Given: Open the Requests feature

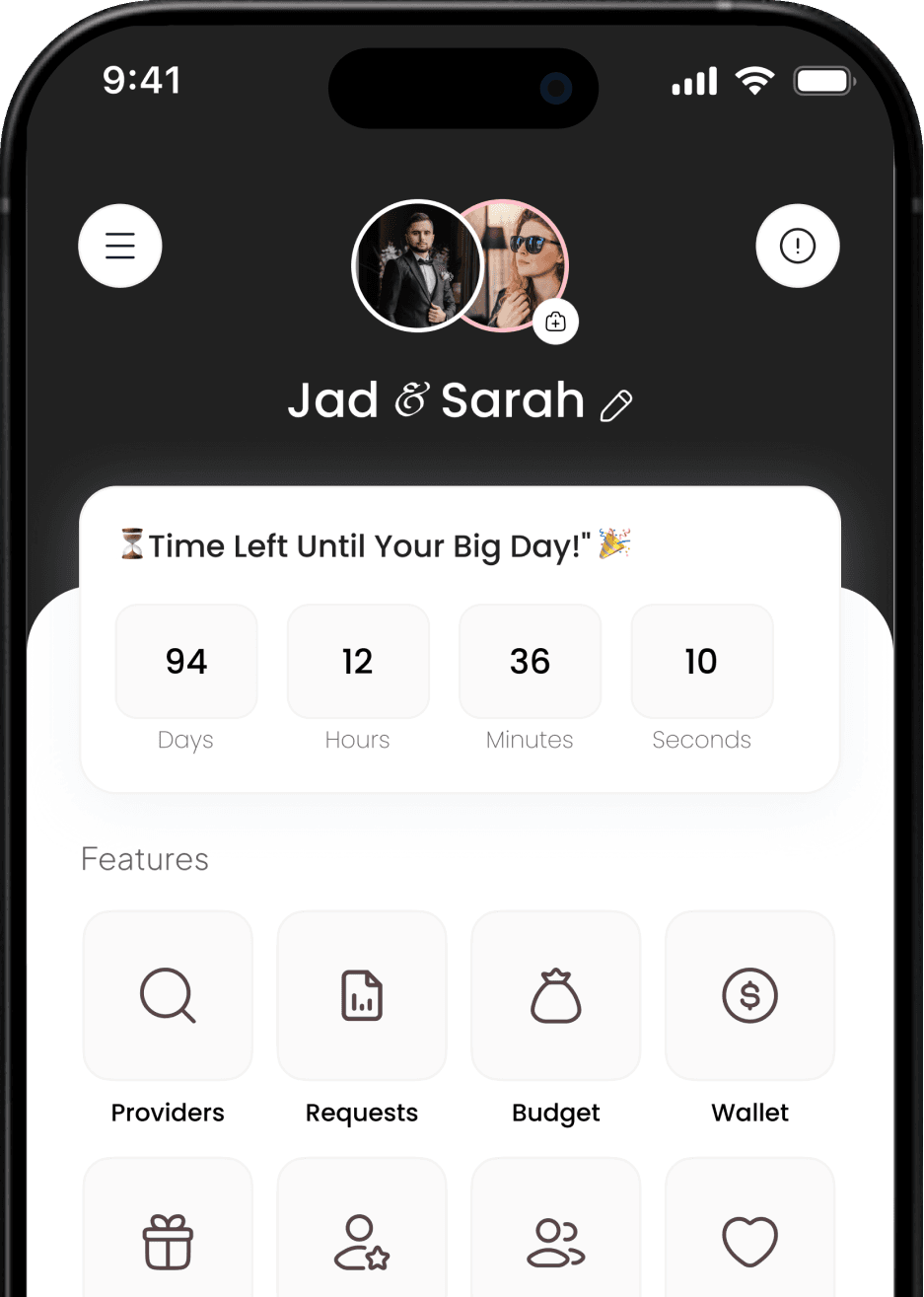Looking at the screenshot, I should [x=362, y=996].
